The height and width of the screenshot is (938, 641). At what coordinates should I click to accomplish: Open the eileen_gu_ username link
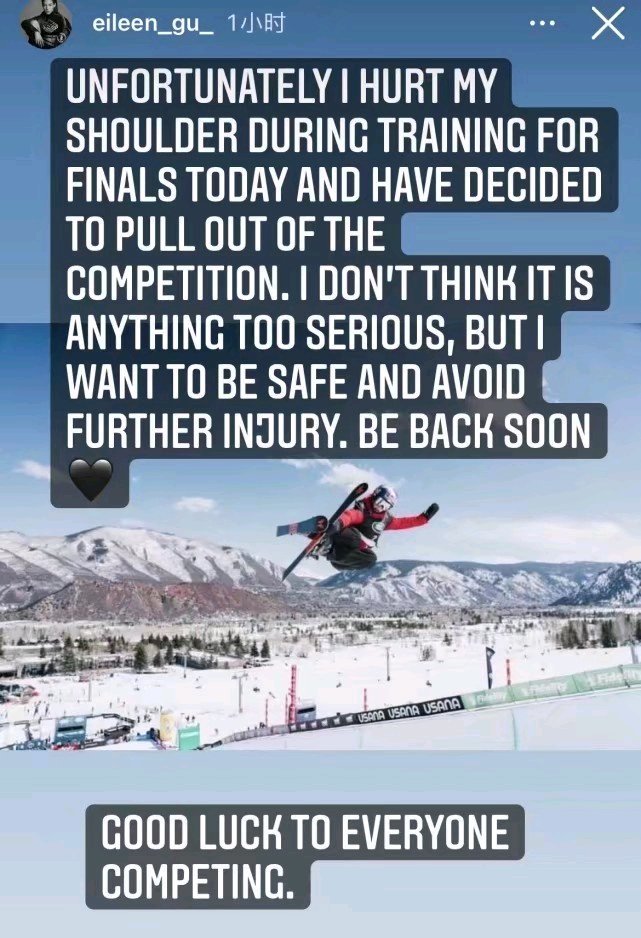click(x=152, y=24)
